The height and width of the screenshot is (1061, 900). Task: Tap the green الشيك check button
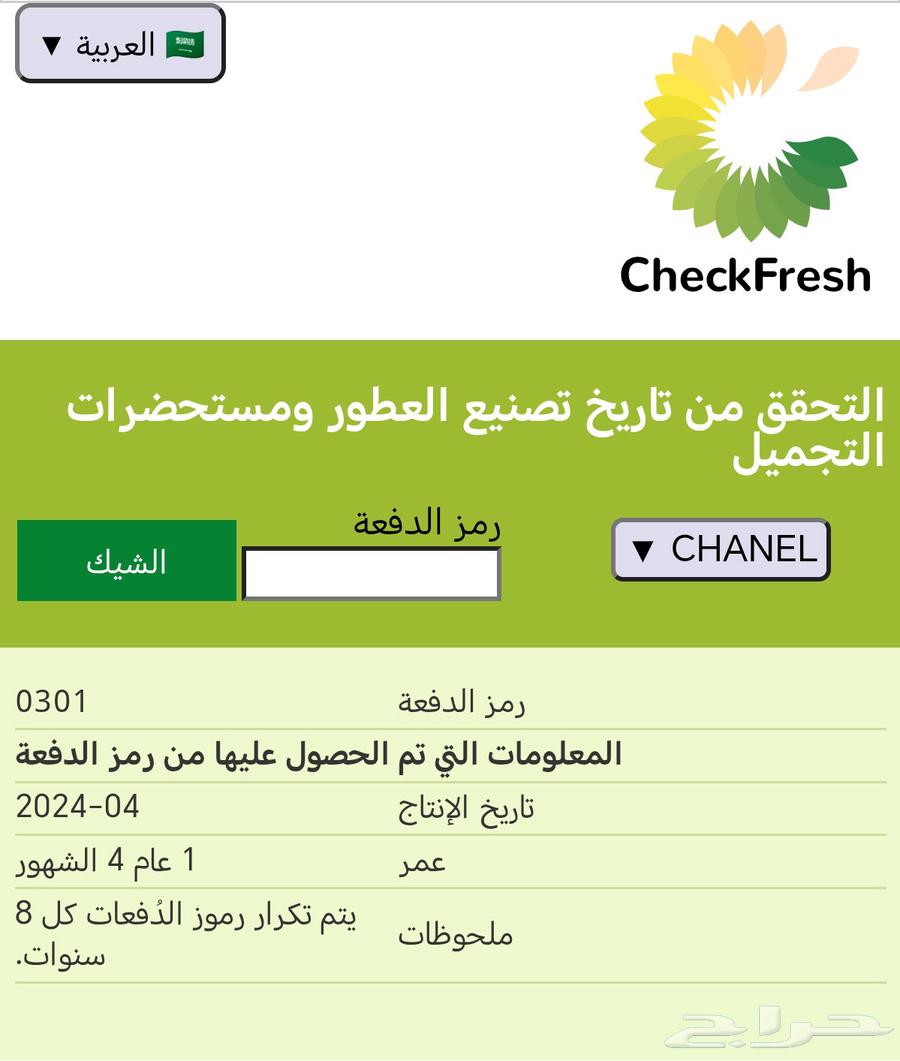127,561
